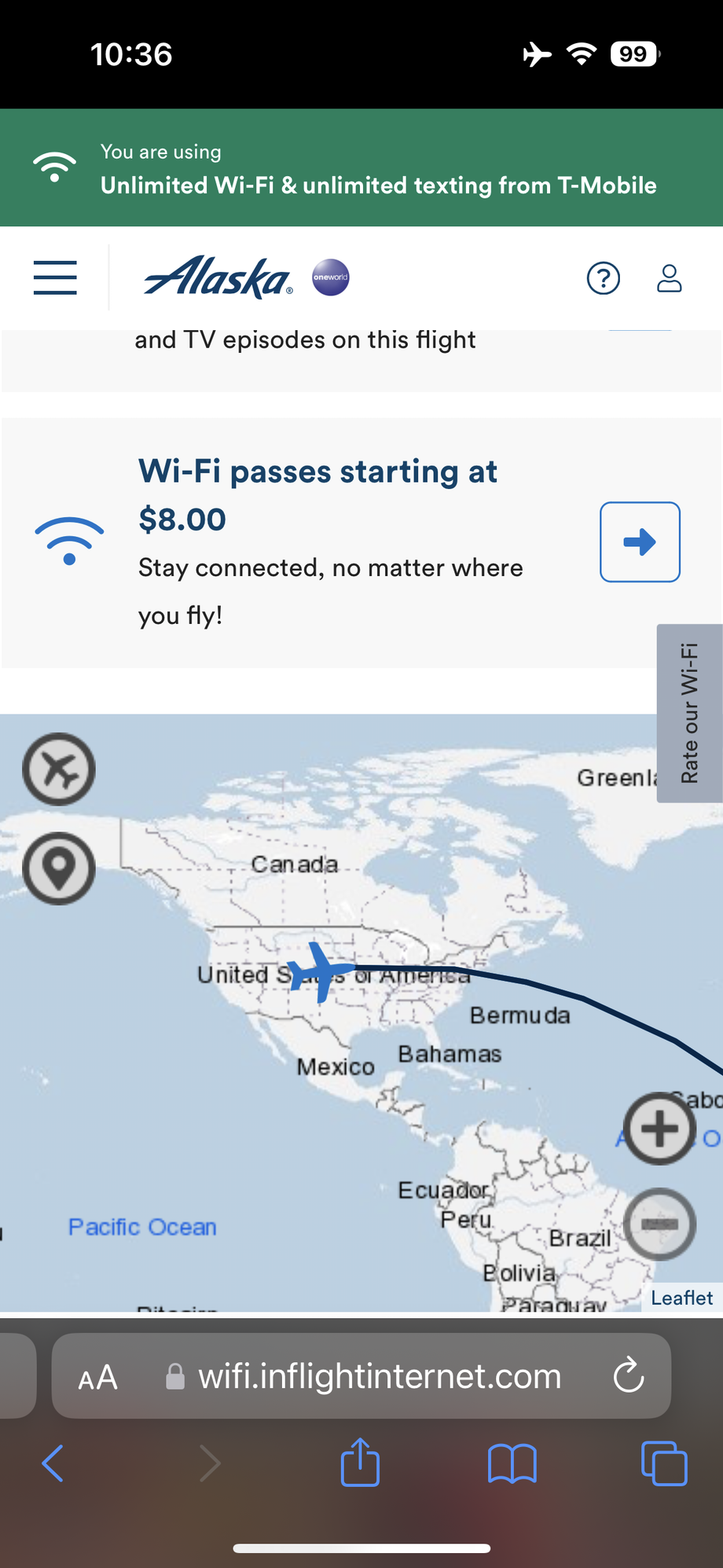
Task: Tap the wifi.inflightinternet.com address bar
Action: (379, 1376)
